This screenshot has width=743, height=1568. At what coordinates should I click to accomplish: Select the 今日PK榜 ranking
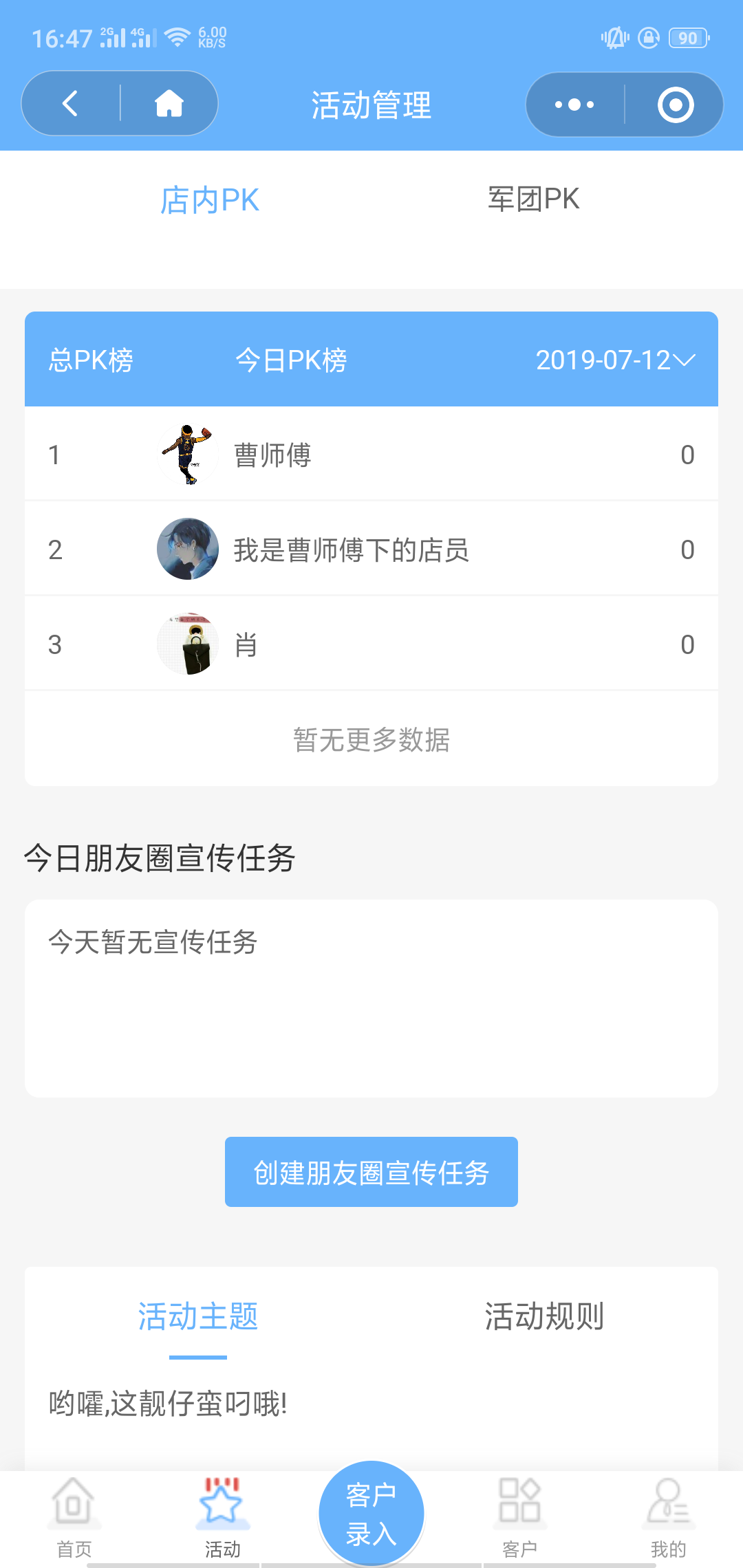[291, 360]
